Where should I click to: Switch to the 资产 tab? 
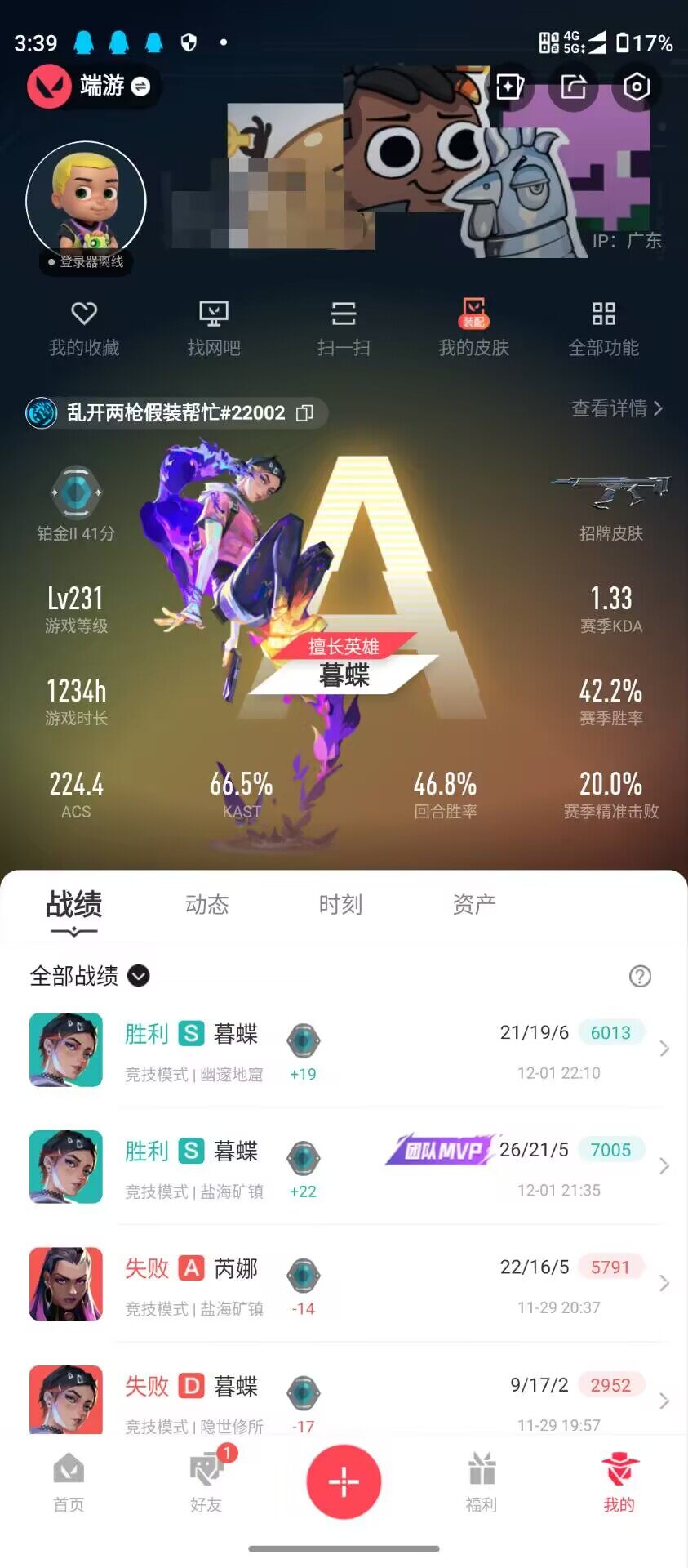point(473,905)
